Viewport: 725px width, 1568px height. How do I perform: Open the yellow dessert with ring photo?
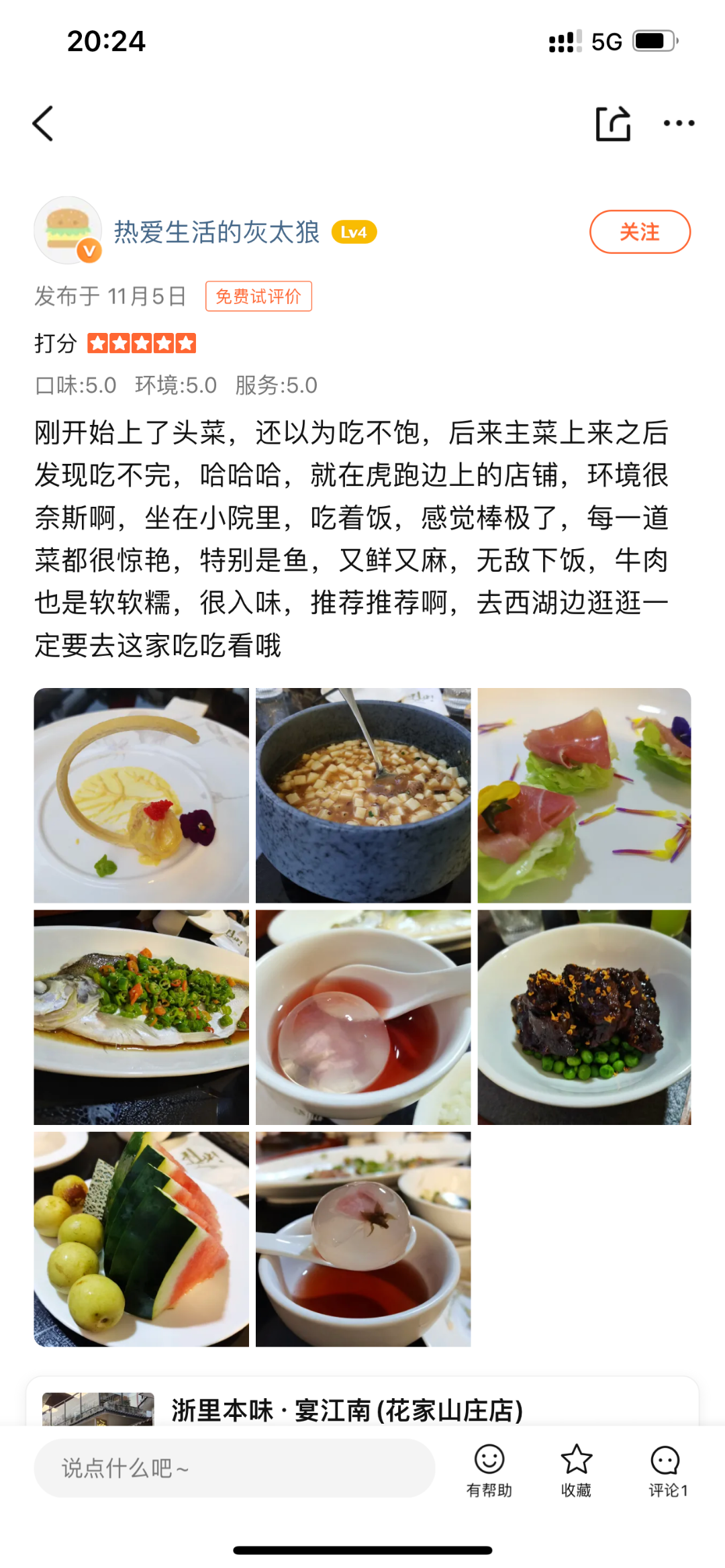pyautogui.click(x=141, y=795)
